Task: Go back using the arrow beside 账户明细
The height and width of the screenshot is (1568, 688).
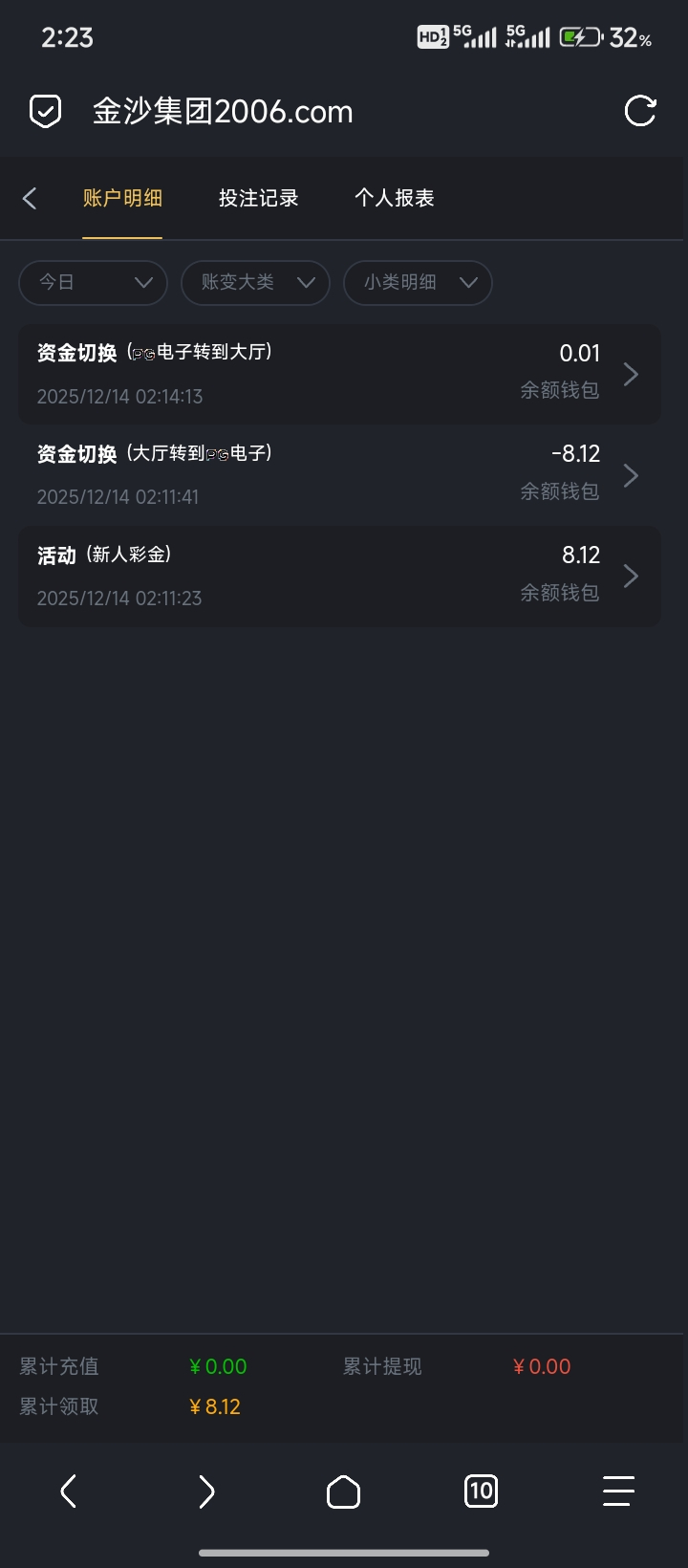Action: click(30, 198)
